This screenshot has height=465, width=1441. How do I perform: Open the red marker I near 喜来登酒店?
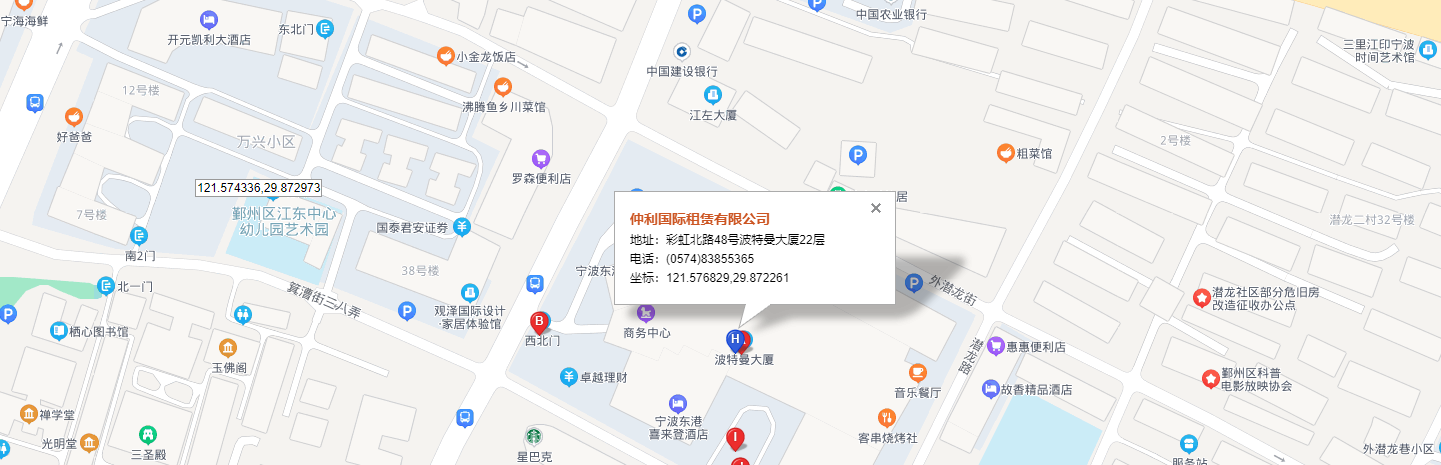[x=736, y=437]
